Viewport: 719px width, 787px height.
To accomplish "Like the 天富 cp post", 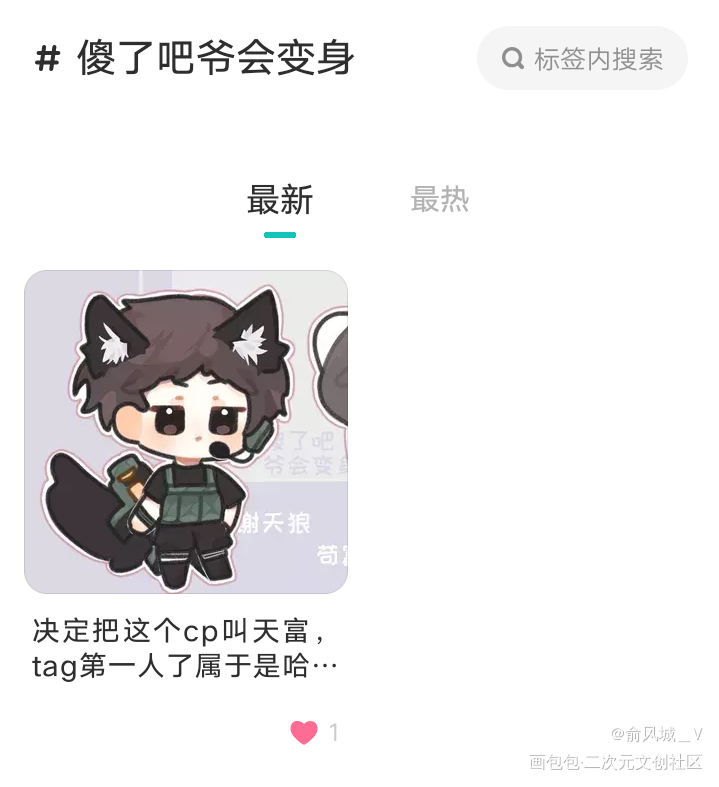I will click(304, 733).
